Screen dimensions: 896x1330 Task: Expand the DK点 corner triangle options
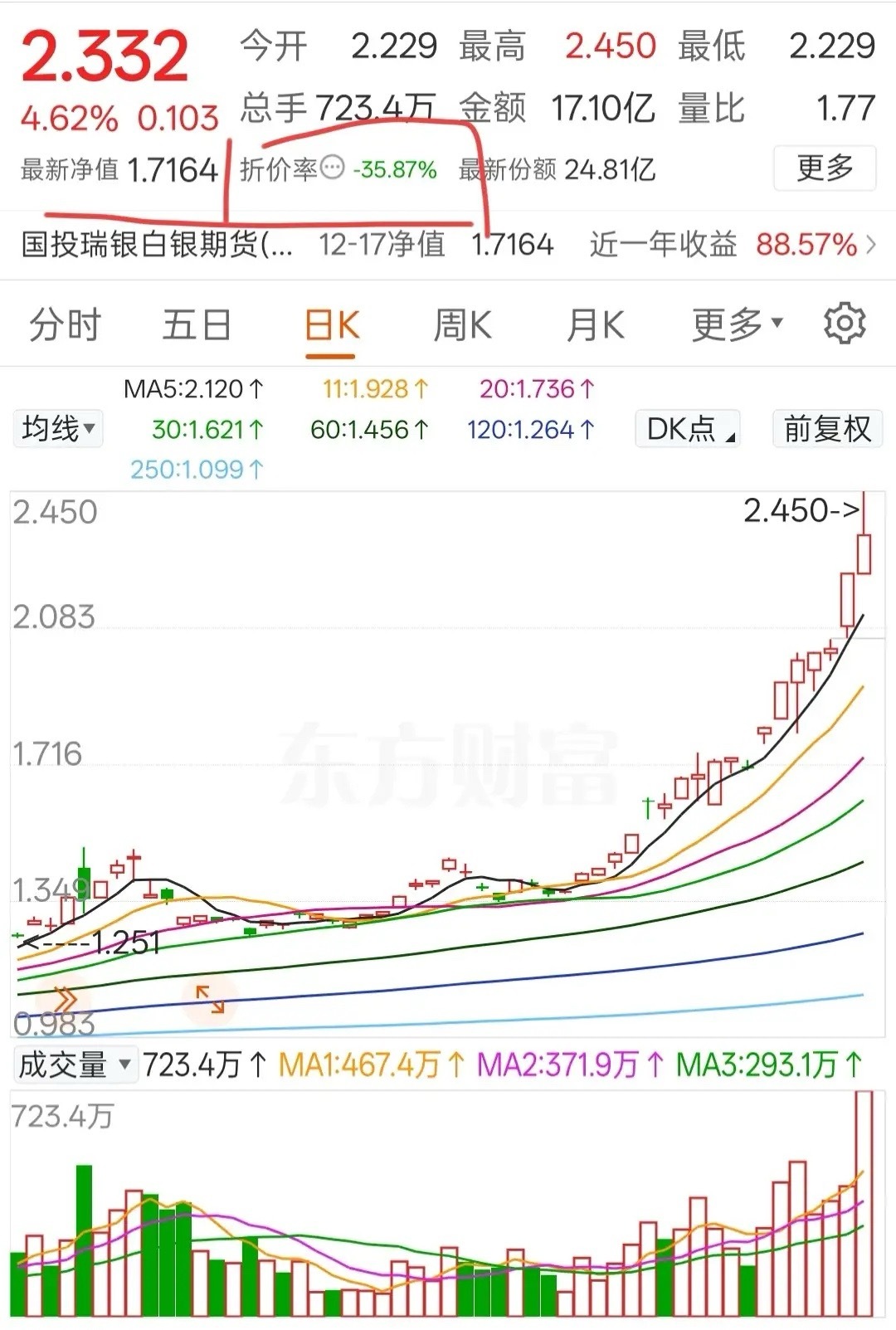pos(728,438)
